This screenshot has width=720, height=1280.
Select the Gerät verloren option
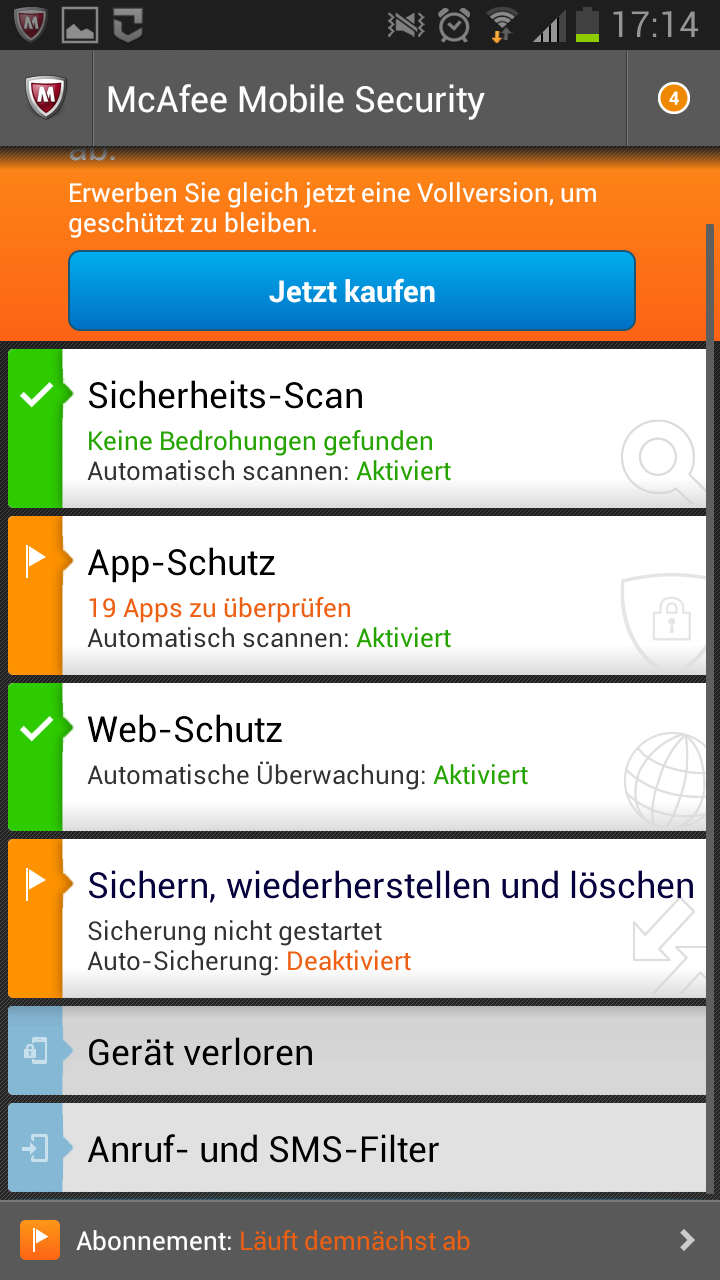click(x=360, y=1051)
